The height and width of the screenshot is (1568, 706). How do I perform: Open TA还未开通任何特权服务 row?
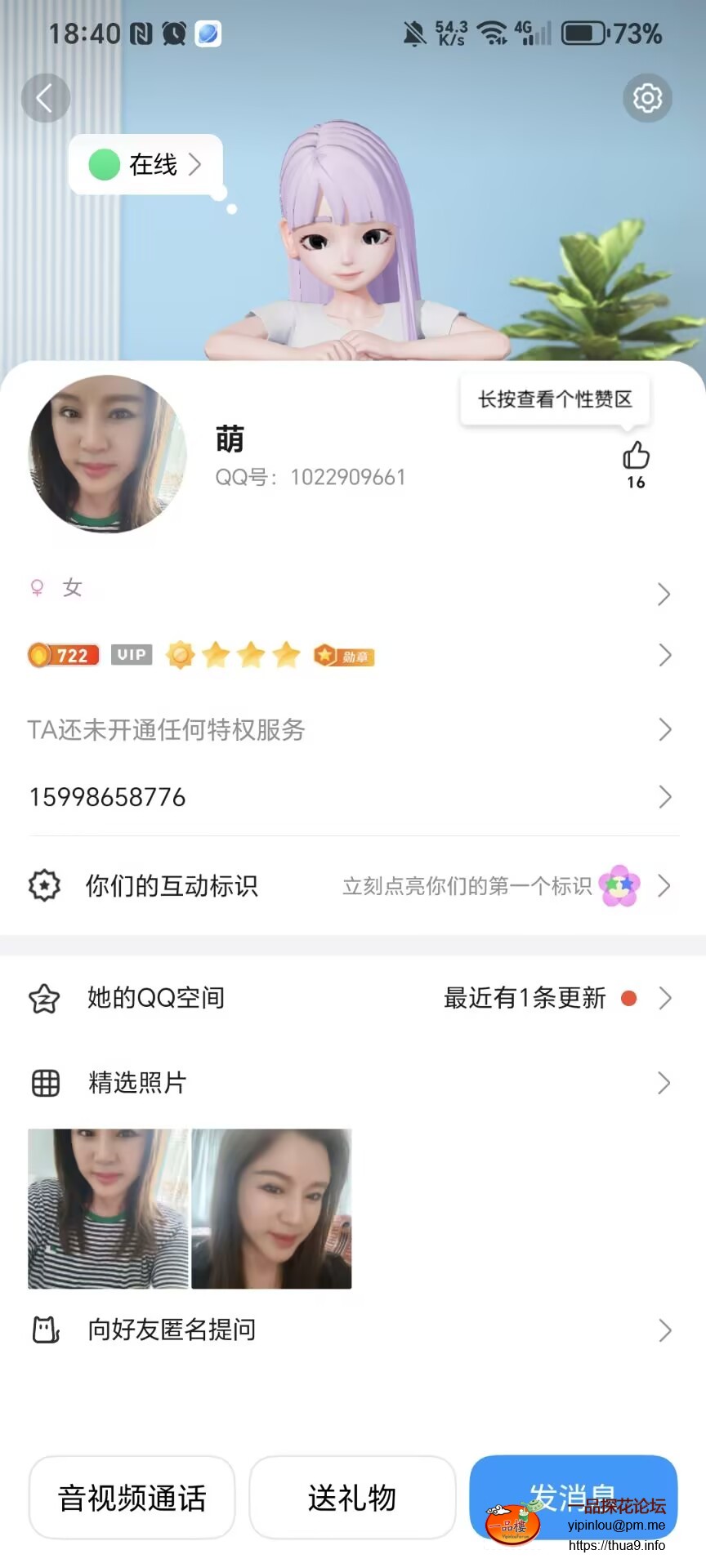tap(353, 729)
